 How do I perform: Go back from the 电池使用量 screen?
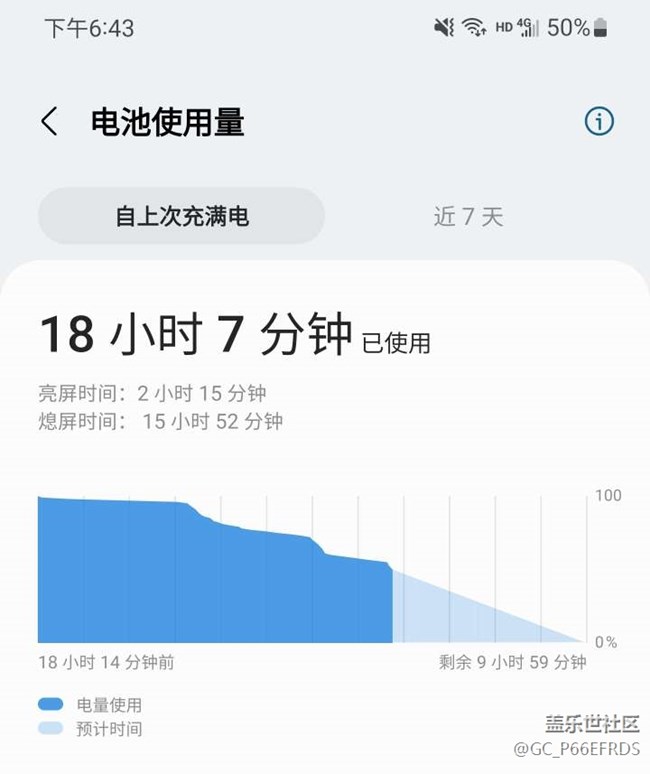[49, 122]
